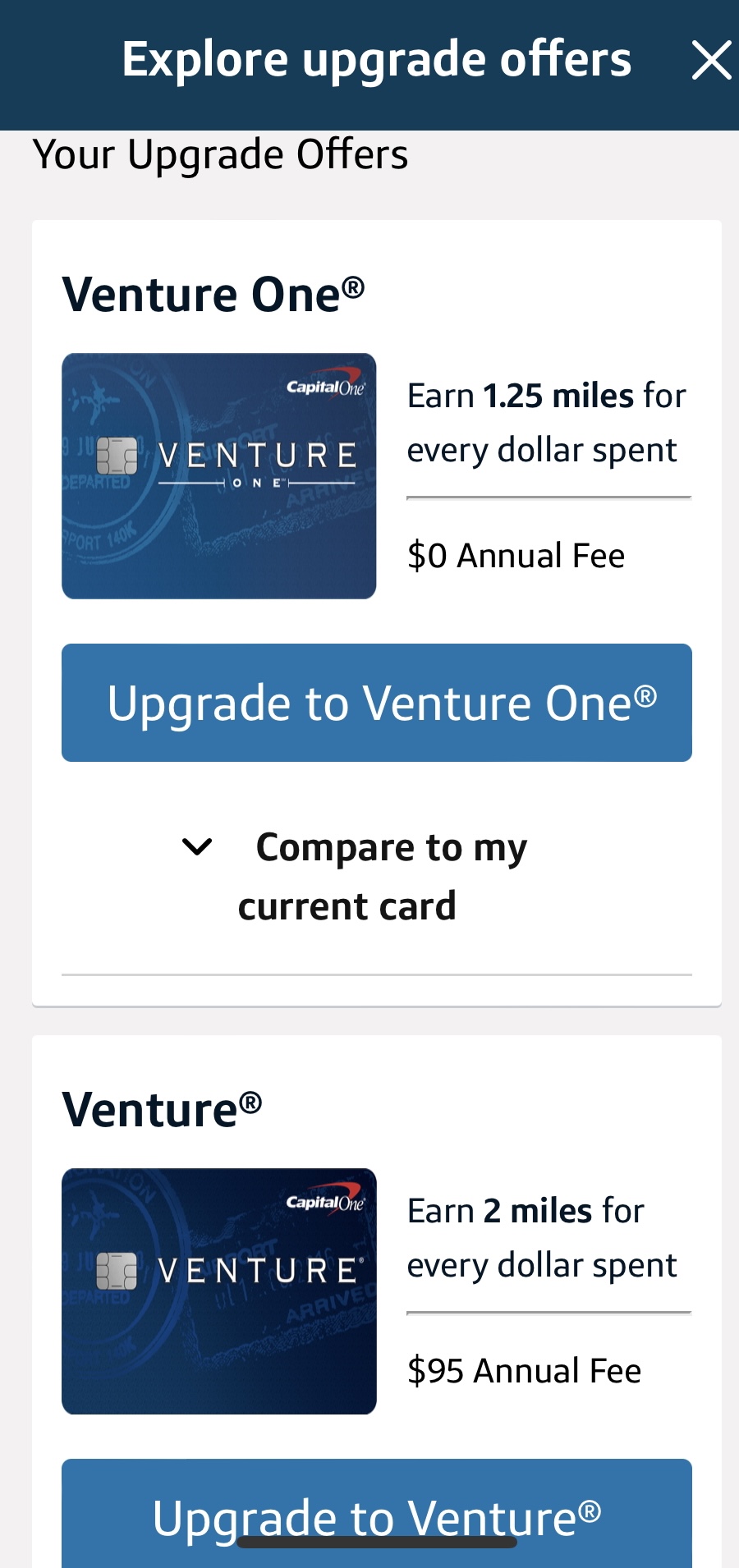Screen dimensions: 739x1568
Task: Click Upgrade to Venture
Action: click(x=376, y=1517)
